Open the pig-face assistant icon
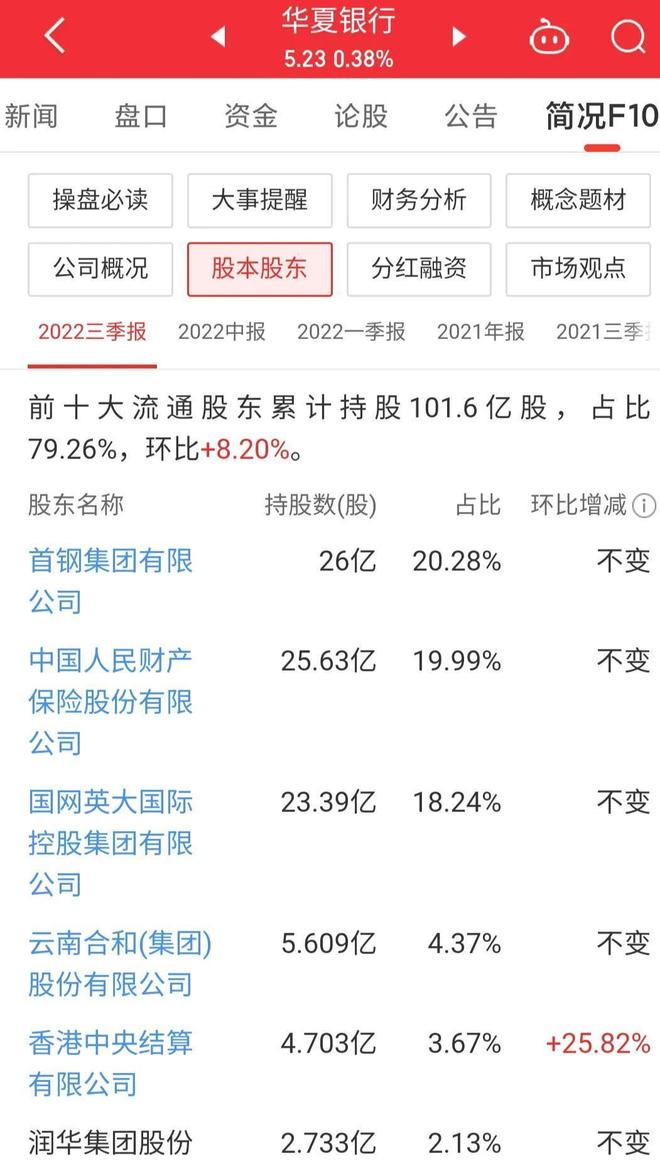Viewport: 660px width, 1165px height. pyautogui.click(x=549, y=38)
